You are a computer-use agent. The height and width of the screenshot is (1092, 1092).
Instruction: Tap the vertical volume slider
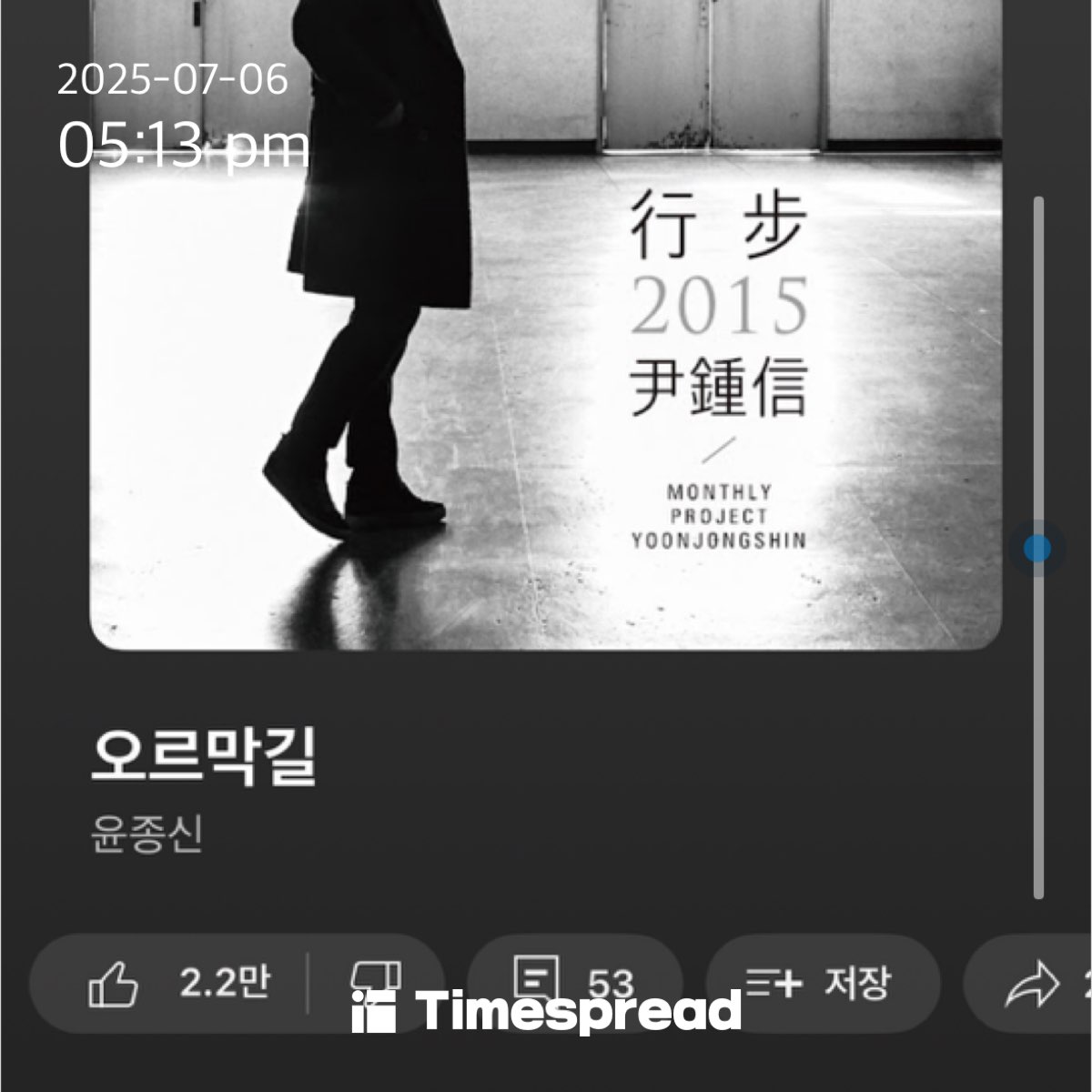(x=1037, y=549)
